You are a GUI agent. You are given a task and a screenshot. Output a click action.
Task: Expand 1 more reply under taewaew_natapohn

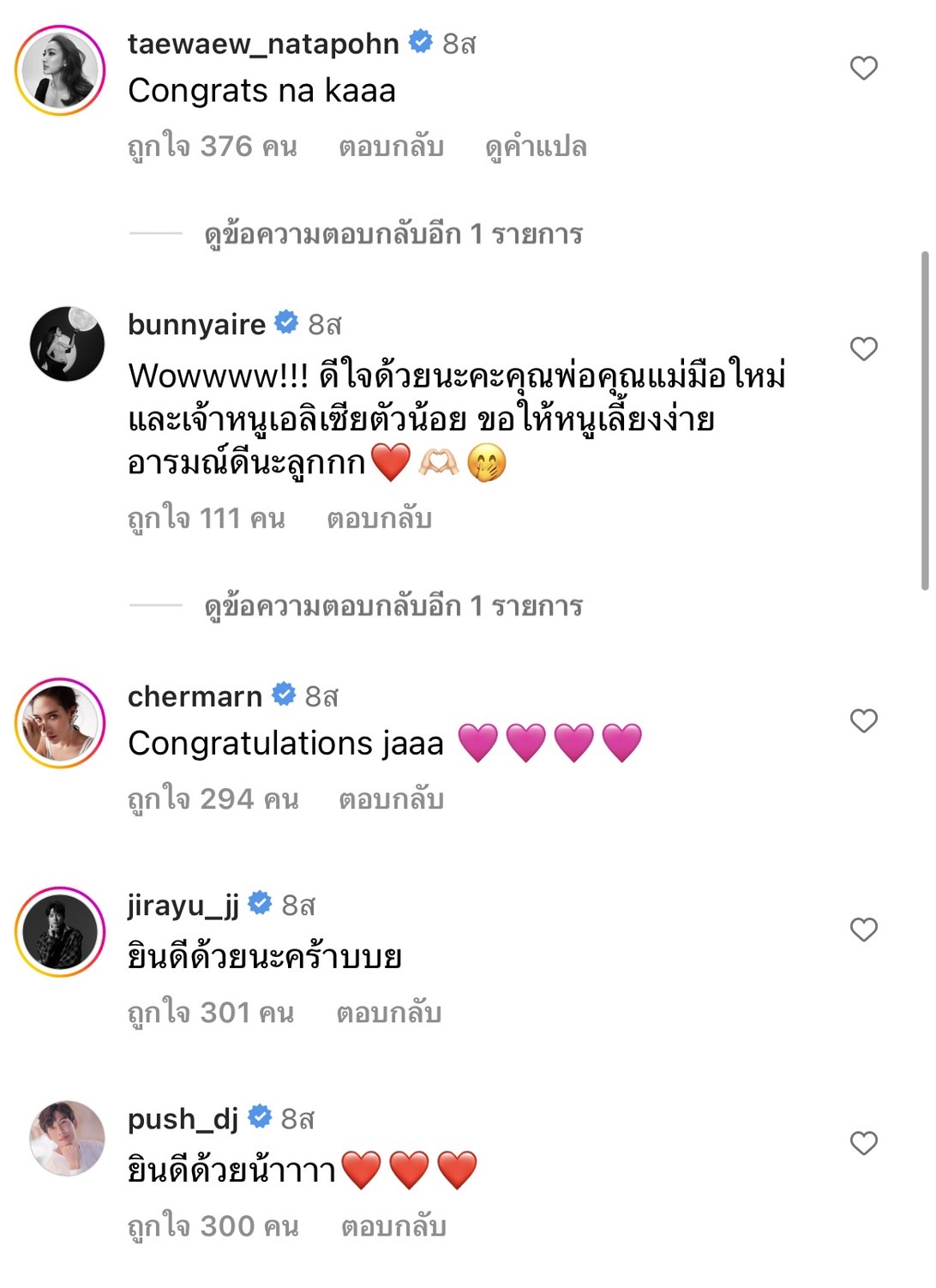pos(393,233)
